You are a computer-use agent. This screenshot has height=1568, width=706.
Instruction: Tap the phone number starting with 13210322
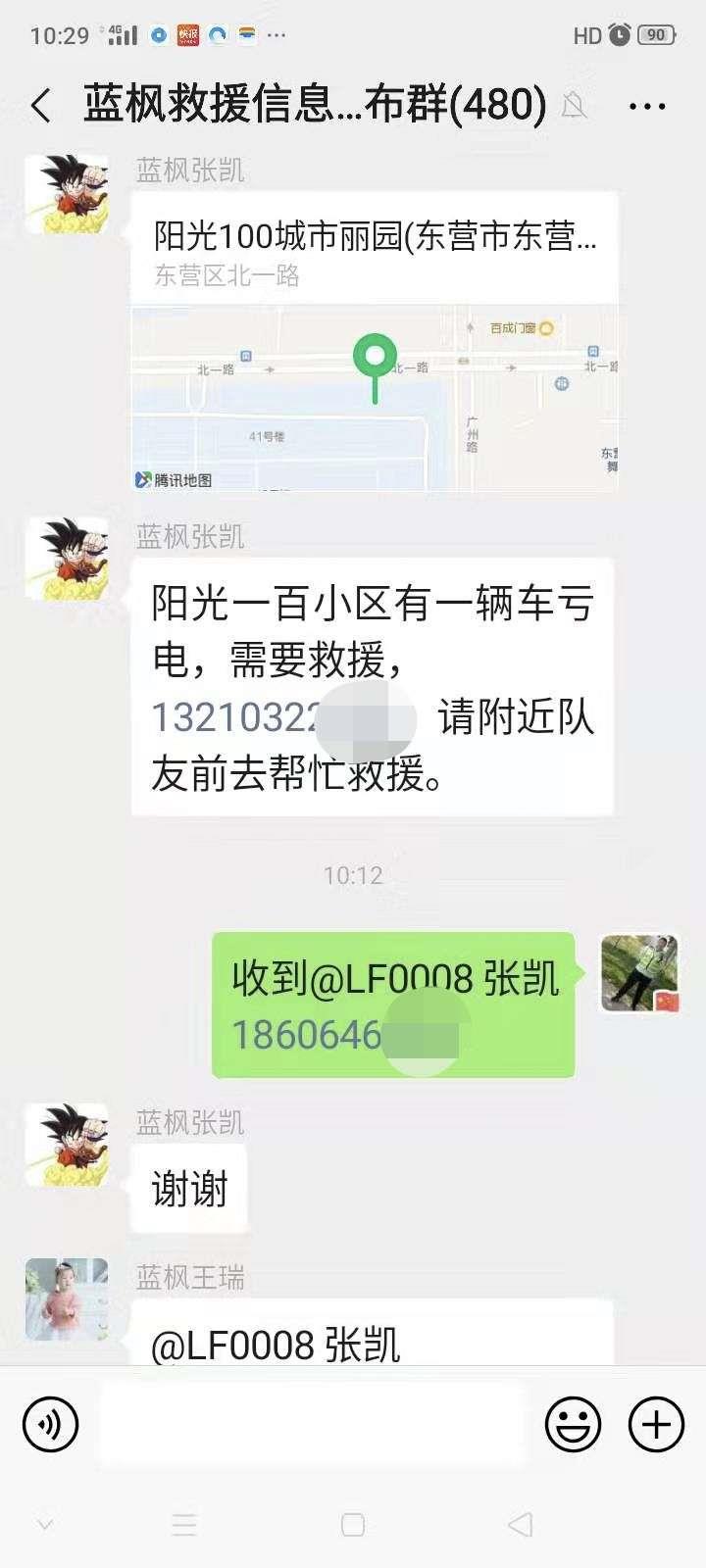(284, 717)
